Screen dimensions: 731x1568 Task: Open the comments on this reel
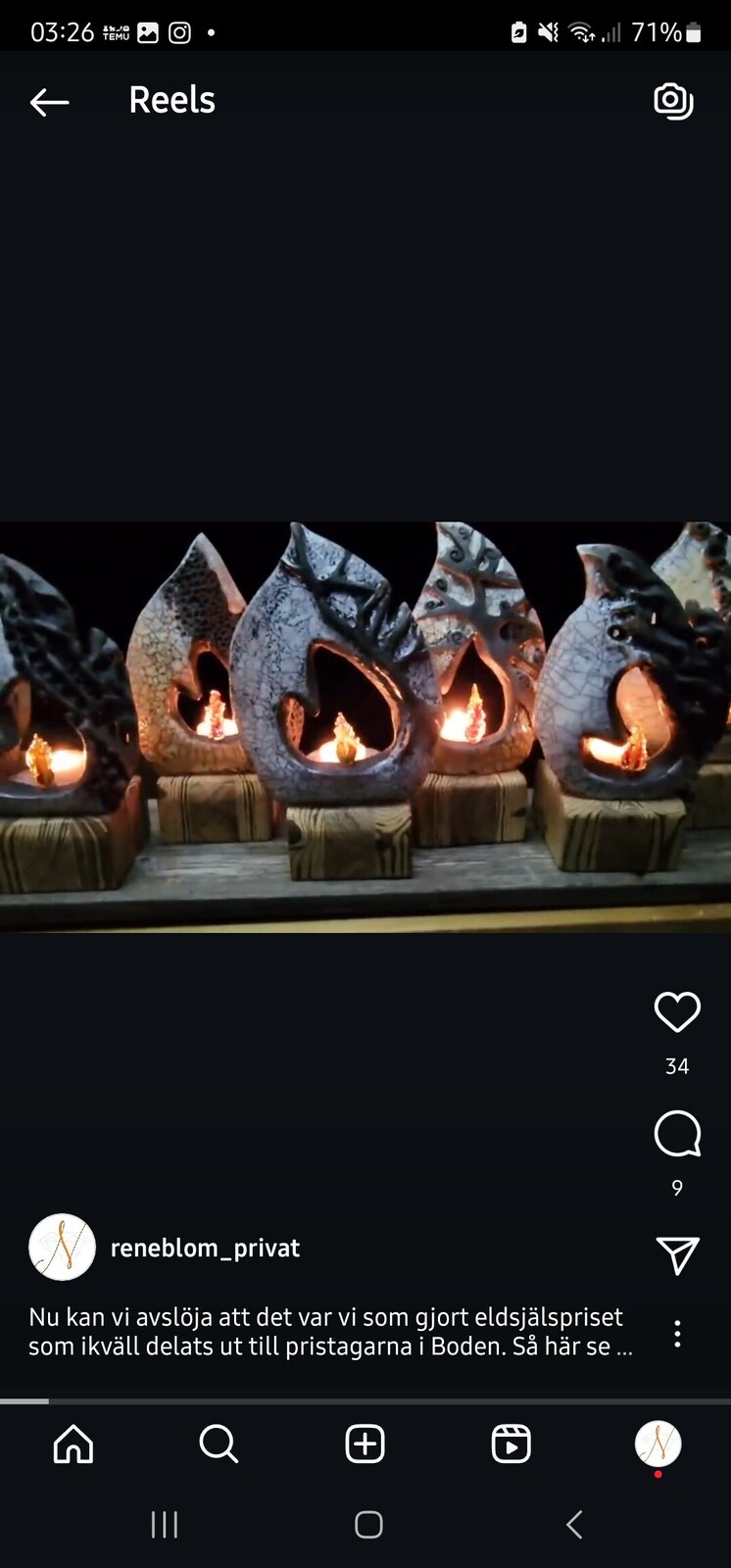click(x=677, y=1135)
